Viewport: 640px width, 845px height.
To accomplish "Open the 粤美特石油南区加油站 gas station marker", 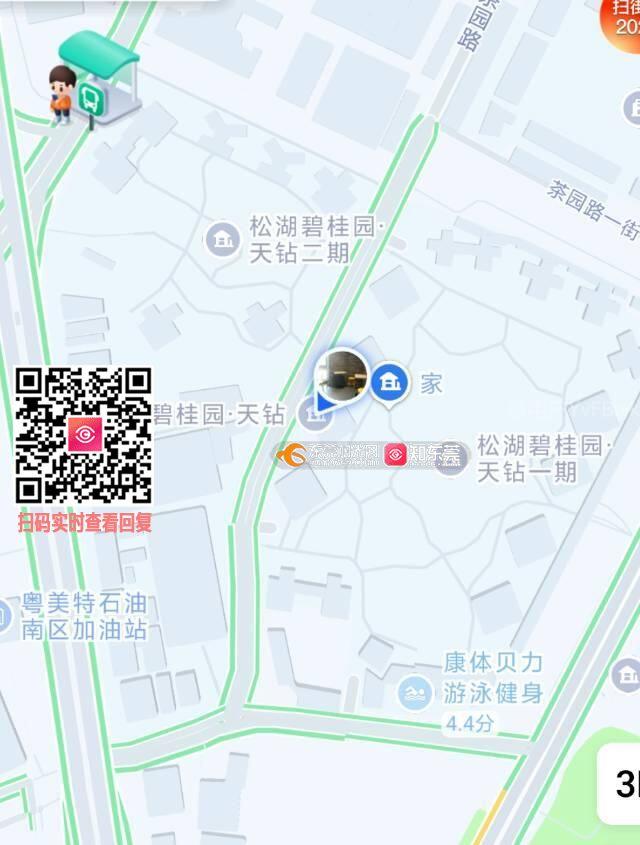I will click(5, 617).
